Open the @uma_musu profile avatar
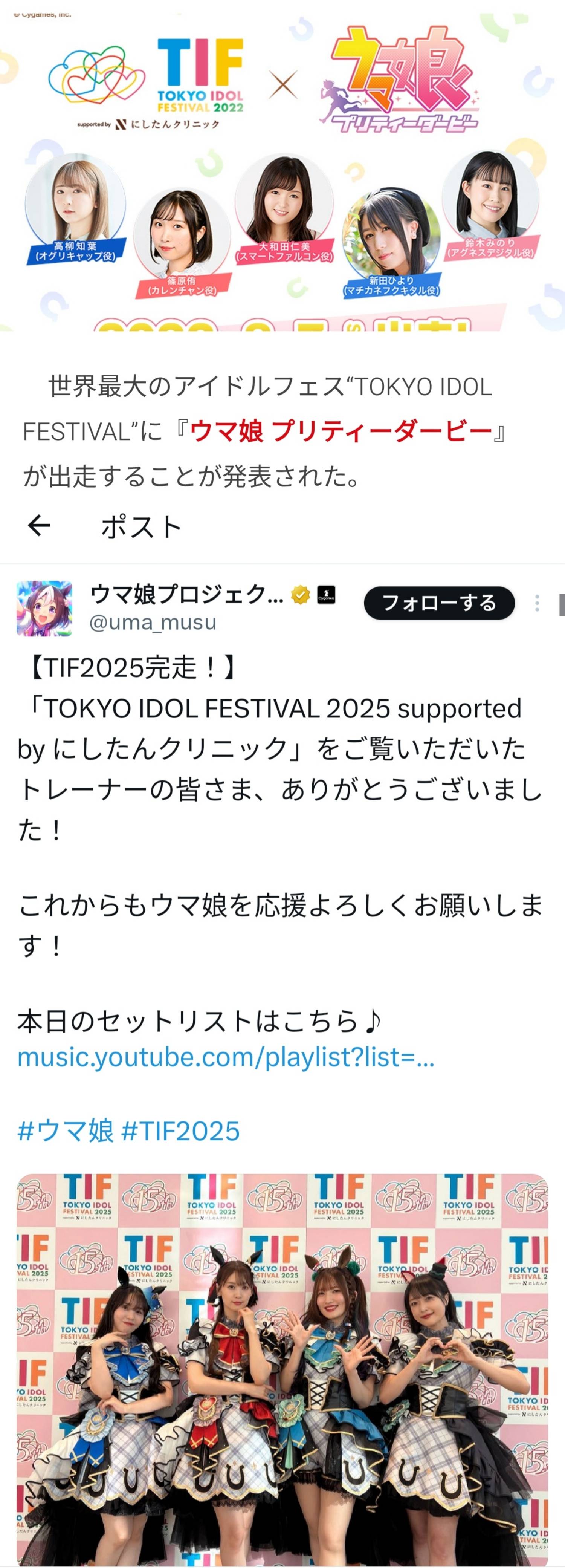 click(44, 608)
